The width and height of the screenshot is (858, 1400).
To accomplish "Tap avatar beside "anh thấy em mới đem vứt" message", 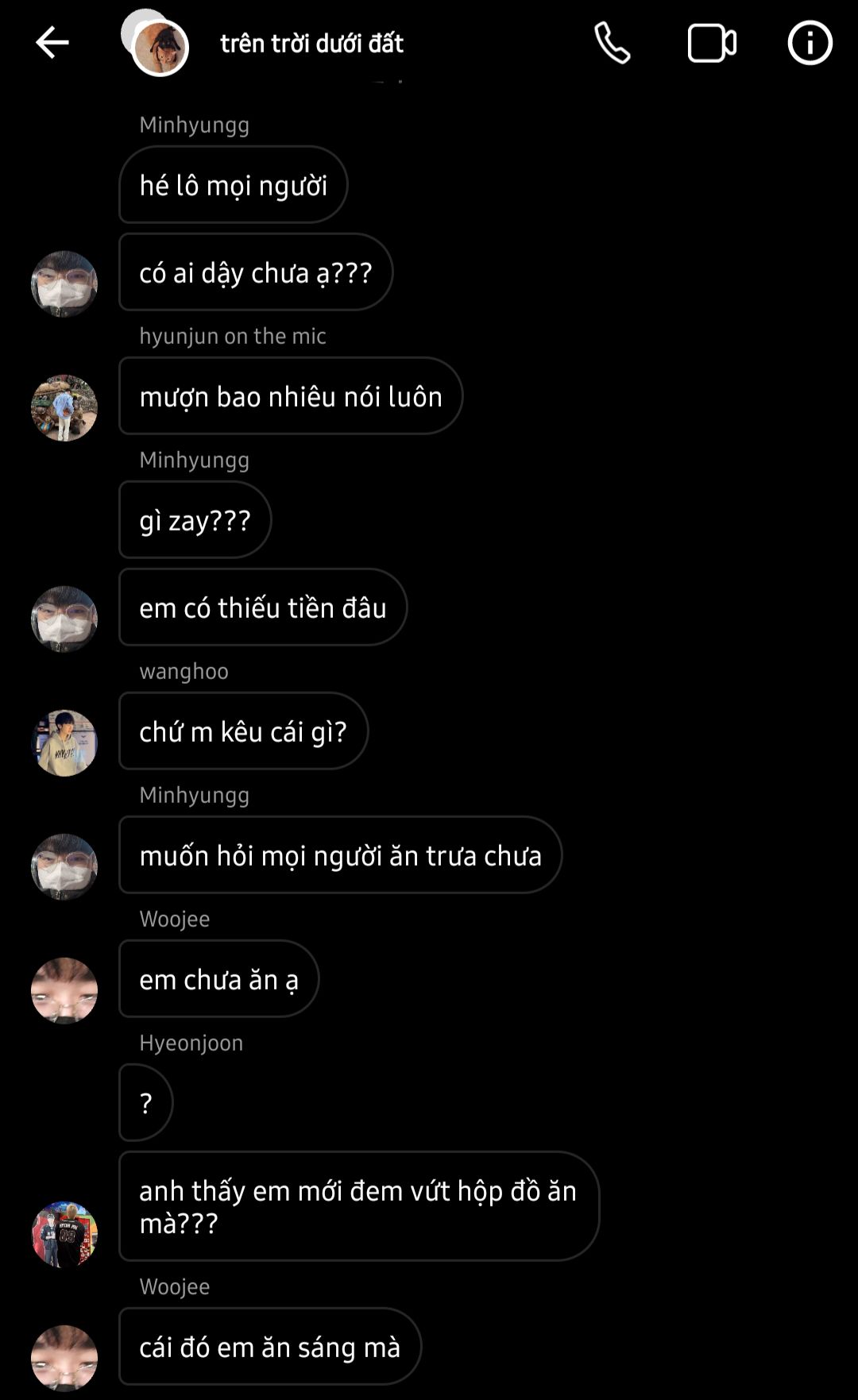I will point(64,1235).
